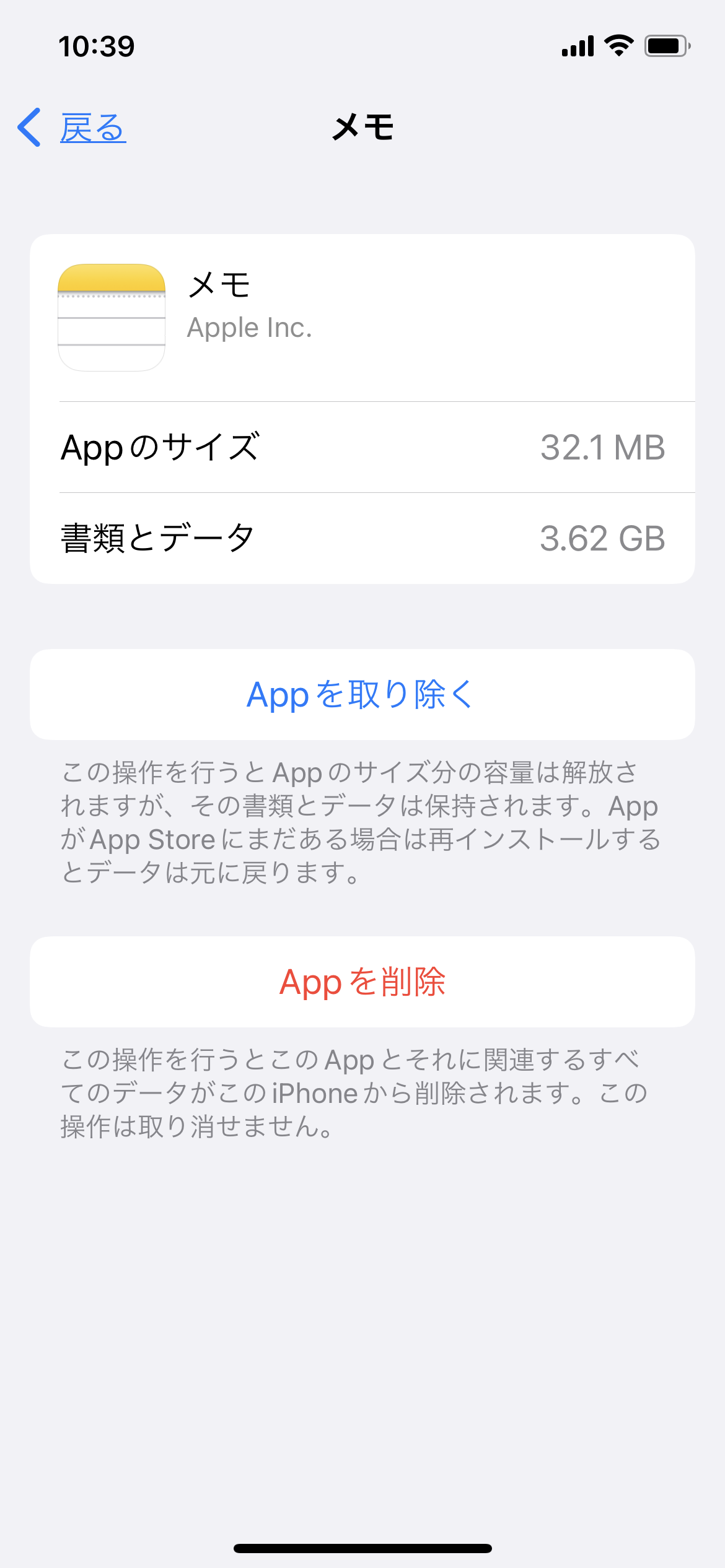Select Appを削除 to delete the app
The width and height of the screenshot is (725, 1568).
point(362,982)
